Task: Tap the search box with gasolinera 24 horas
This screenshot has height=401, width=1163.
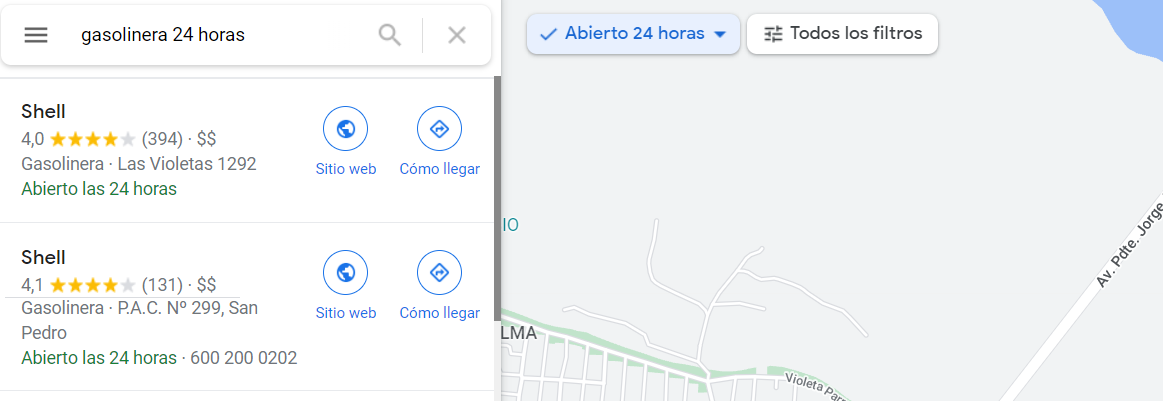Action: pyautogui.click(x=220, y=35)
